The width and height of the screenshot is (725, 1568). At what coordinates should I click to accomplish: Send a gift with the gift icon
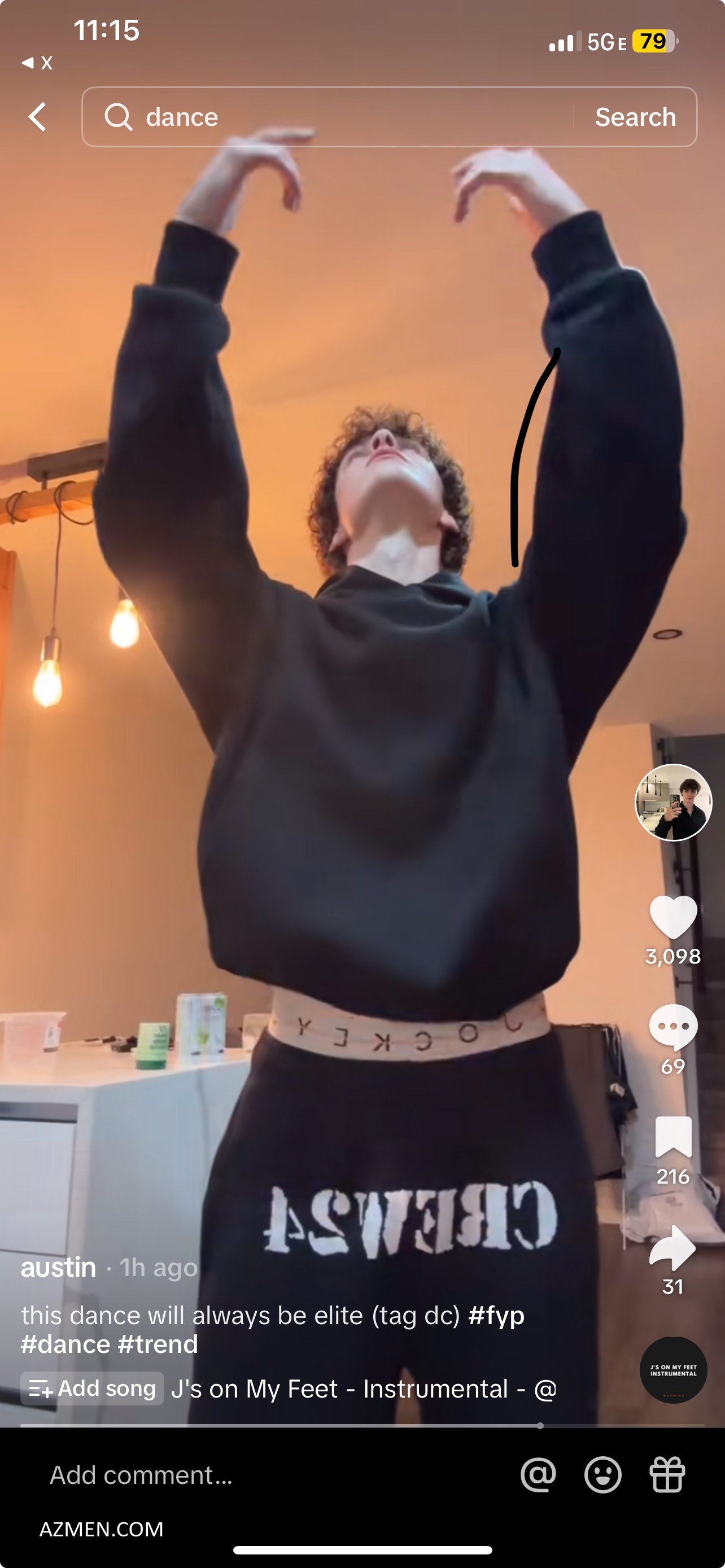click(x=667, y=1475)
